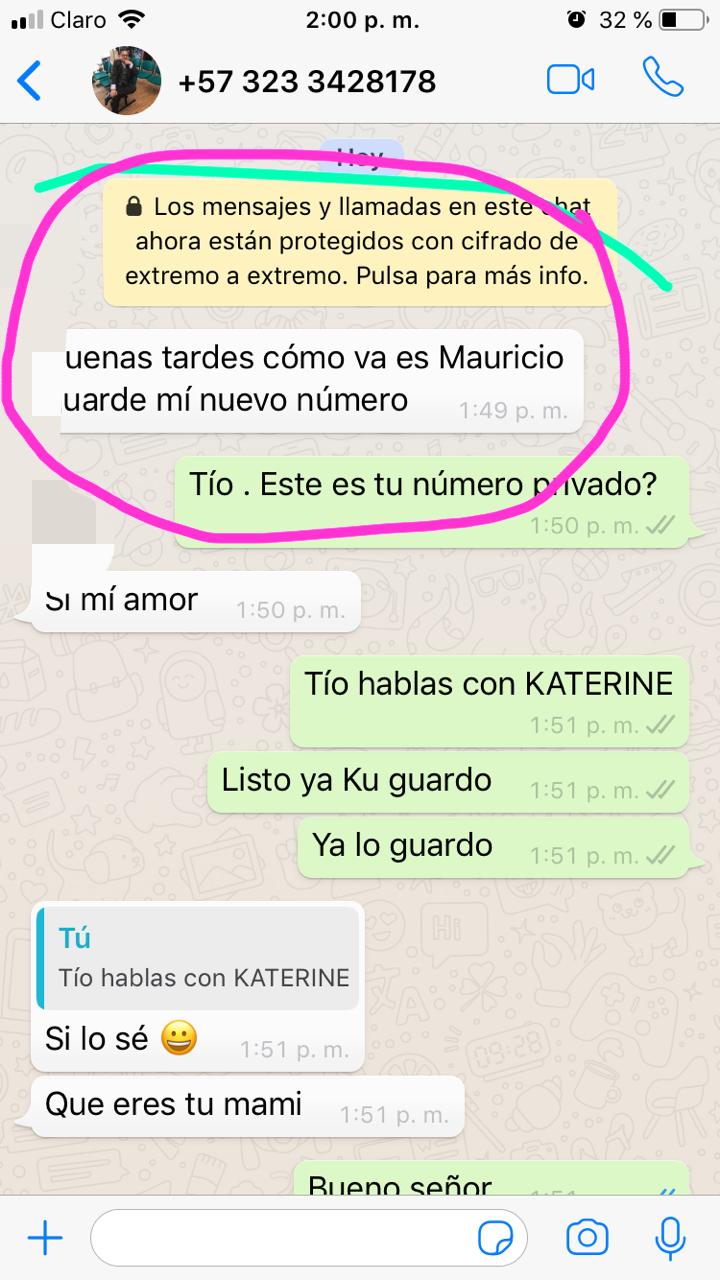Open the attachment plus menu
The width and height of the screenshot is (720, 1280).
click(x=44, y=1239)
